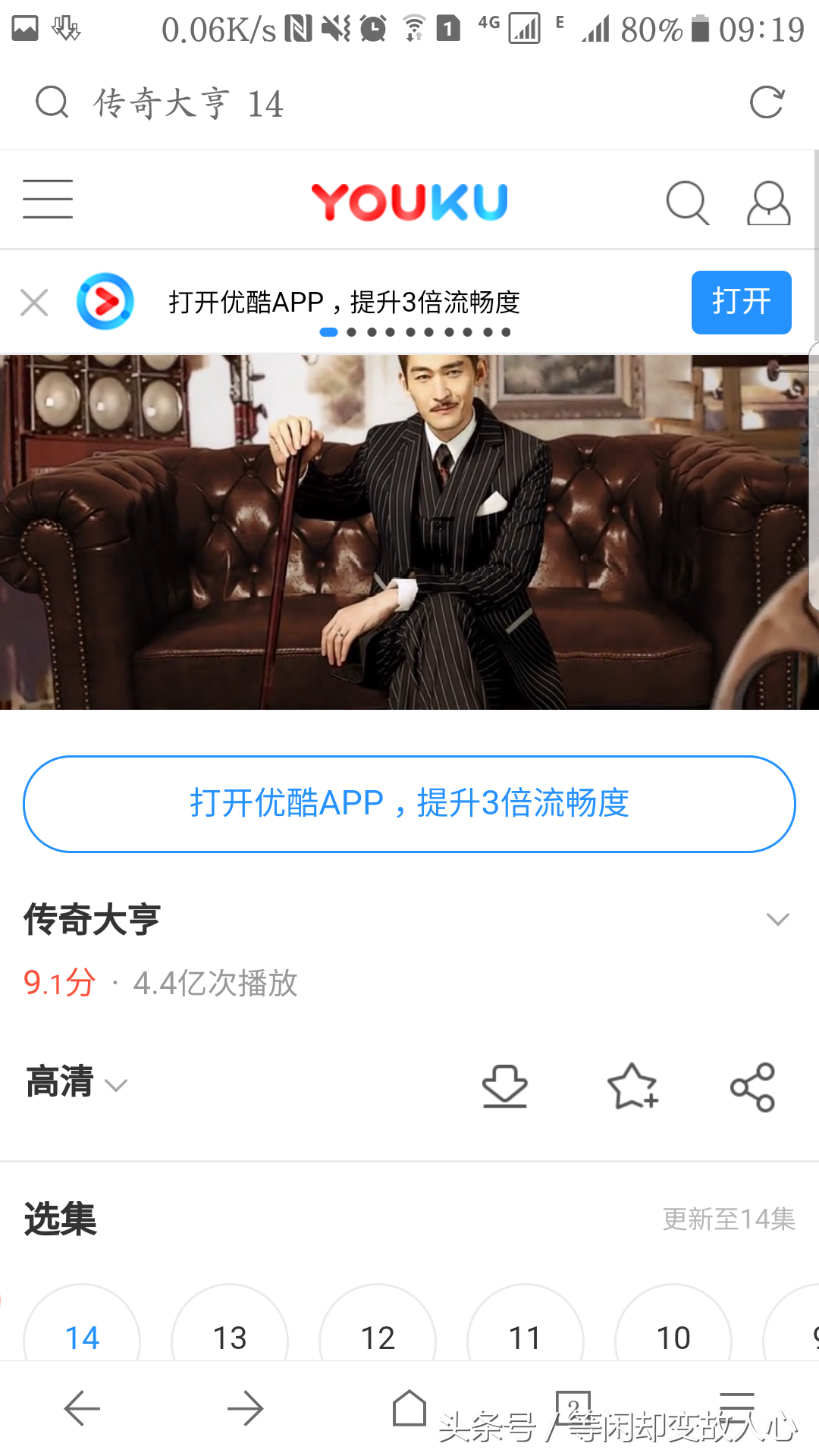Tap 打开优酷APP,提升3倍流畅度 outlined button
The width and height of the screenshot is (819, 1456).
click(x=409, y=804)
